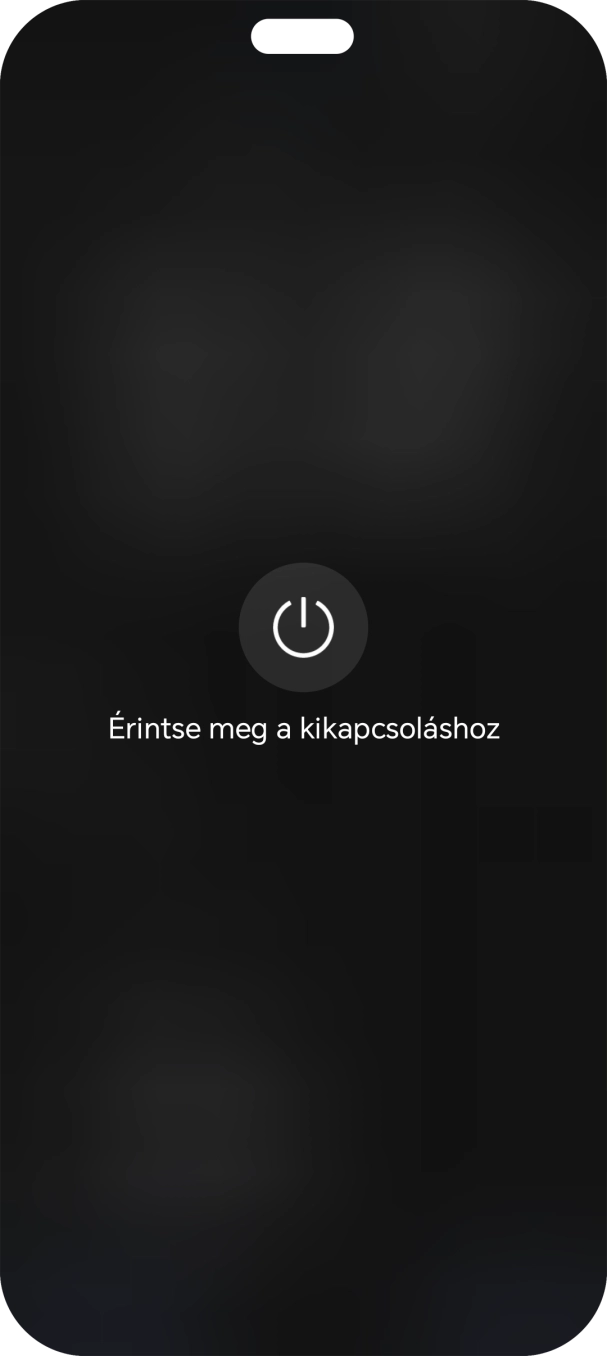Tap the power button to shut down
Screen dimensions: 607x1356
[303, 627]
